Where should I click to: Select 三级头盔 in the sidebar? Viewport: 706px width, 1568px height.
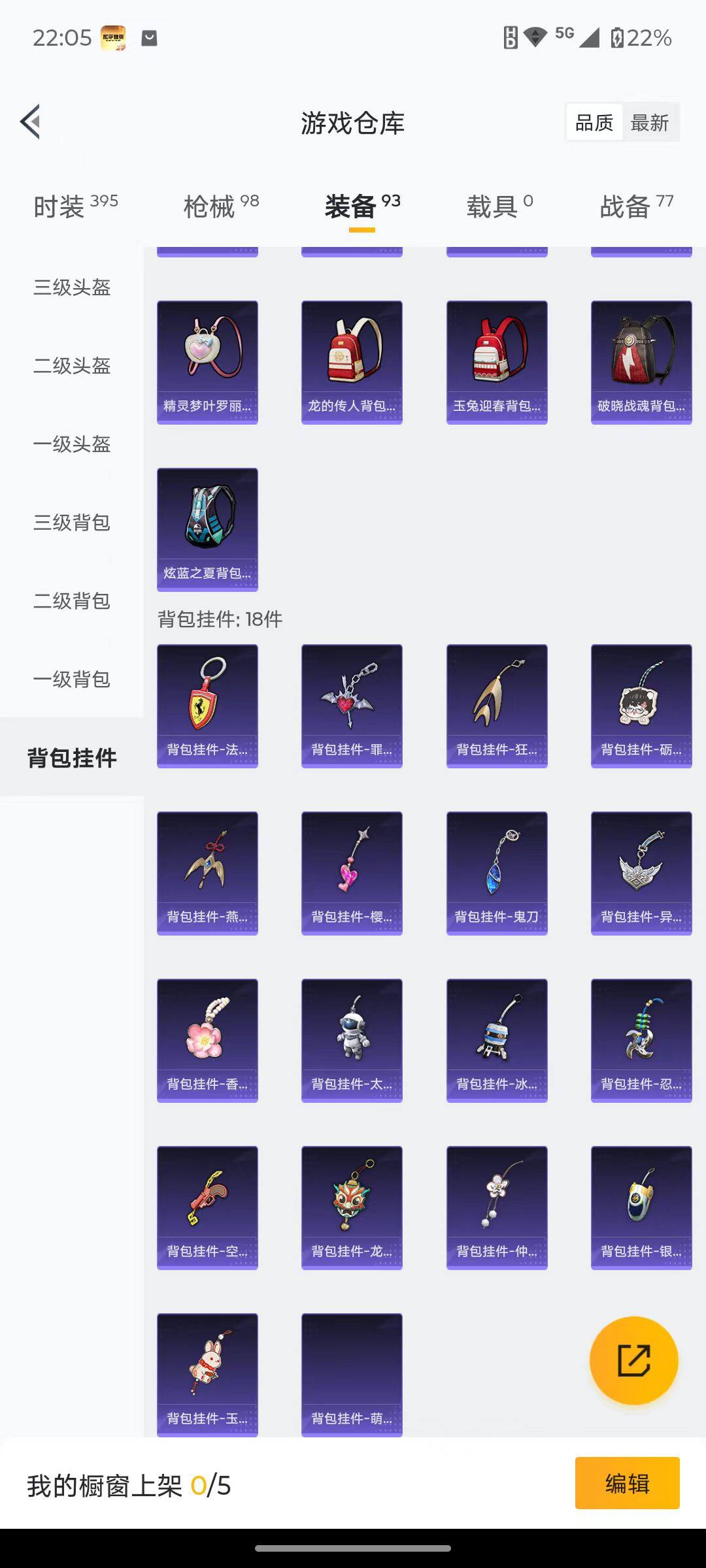72,288
